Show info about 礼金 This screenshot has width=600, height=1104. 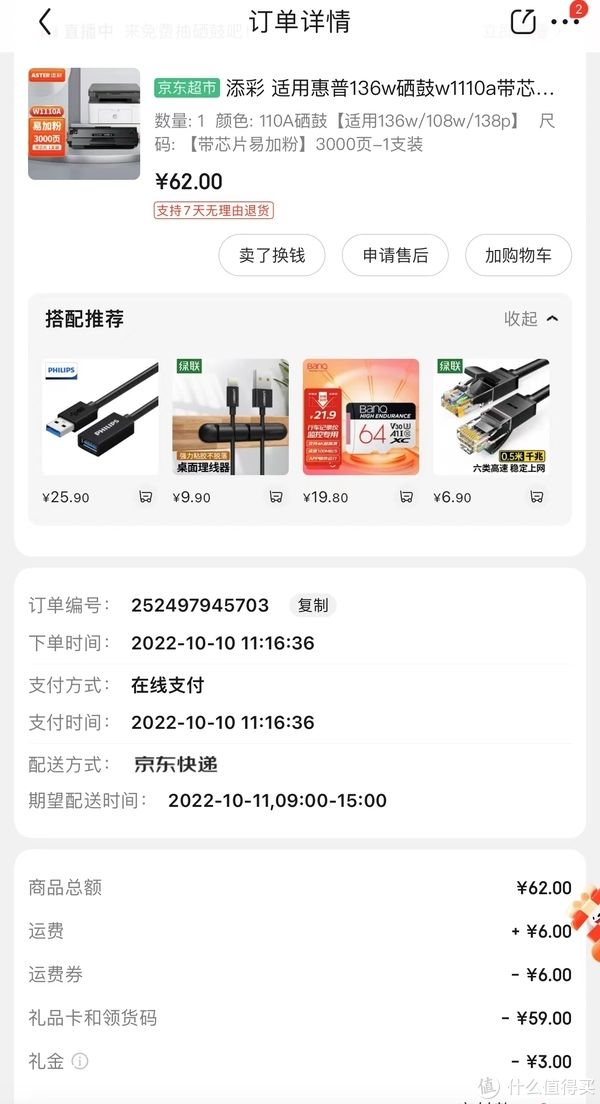point(80,1062)
